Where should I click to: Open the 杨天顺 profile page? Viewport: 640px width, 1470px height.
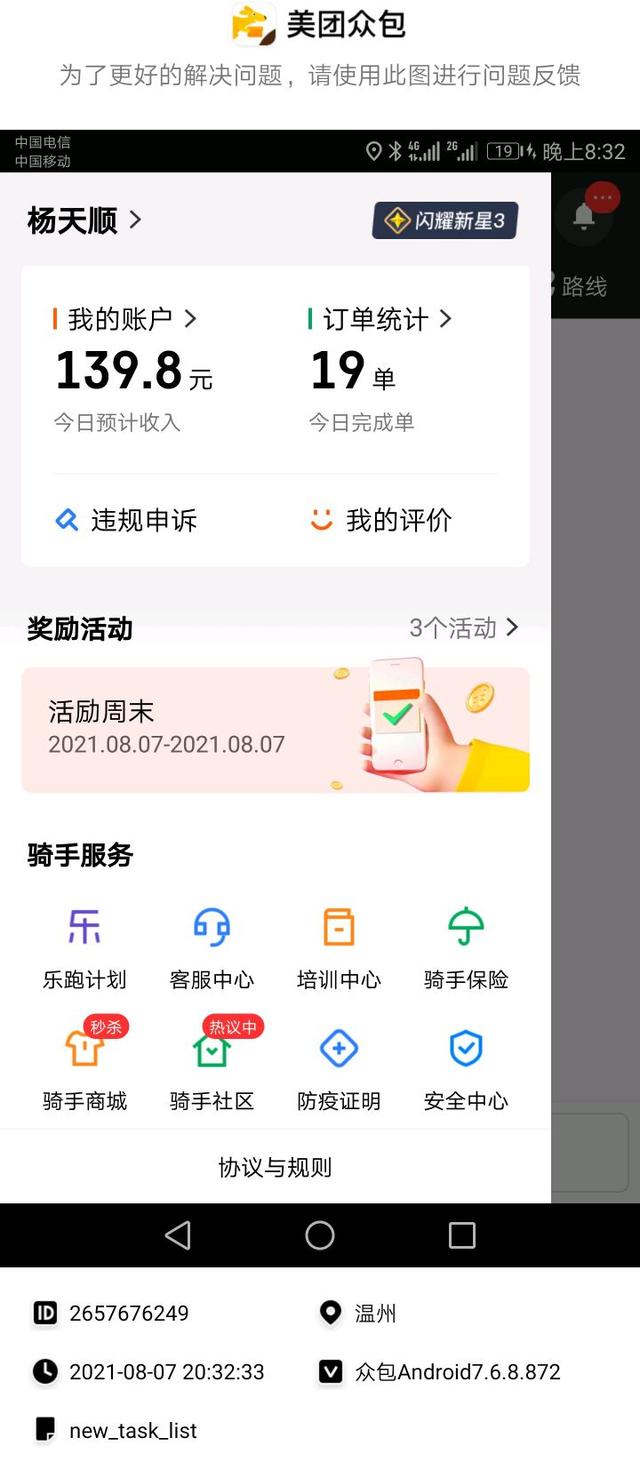(x=84, y=220)
